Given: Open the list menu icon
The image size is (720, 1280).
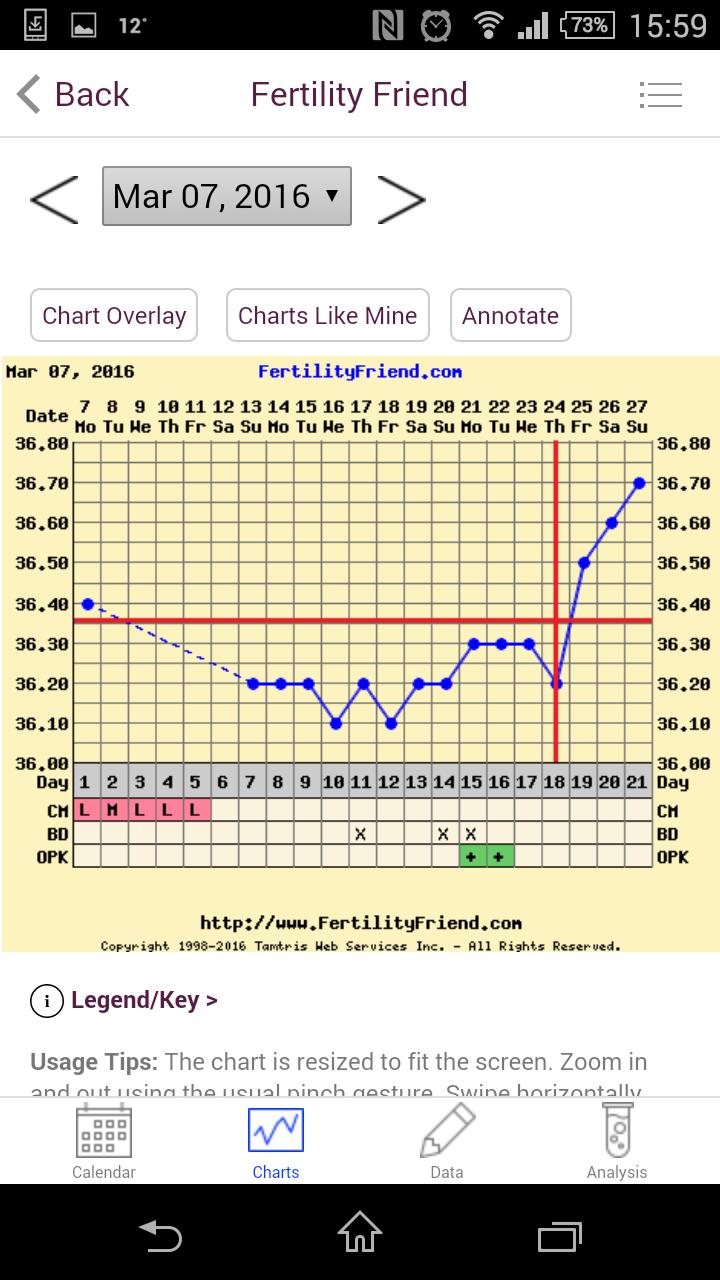Looking at the screenshot, I should [x=660, y=95].
